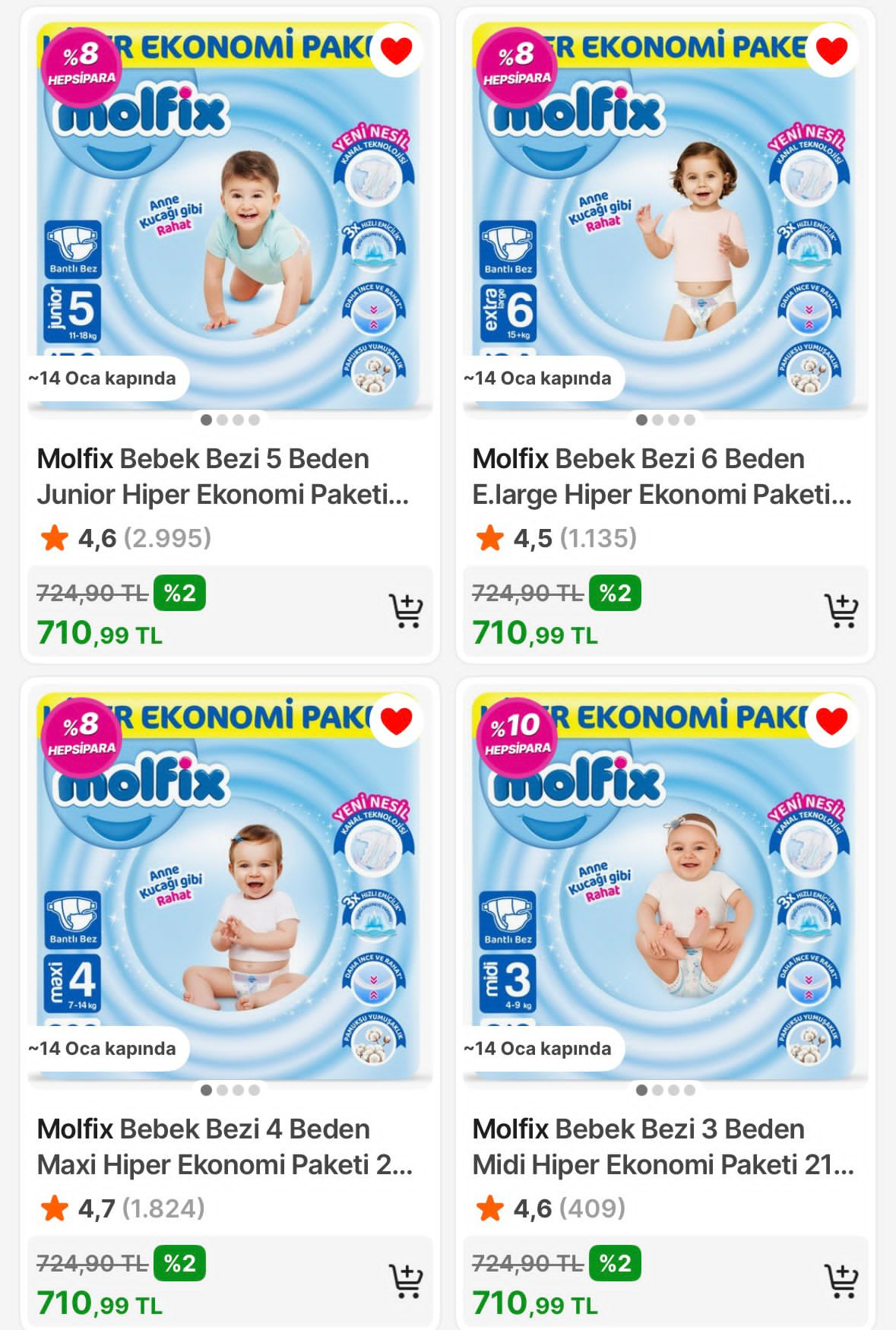Open Molfix Bebek Bezi 3 Beden Midi product

663,1147
